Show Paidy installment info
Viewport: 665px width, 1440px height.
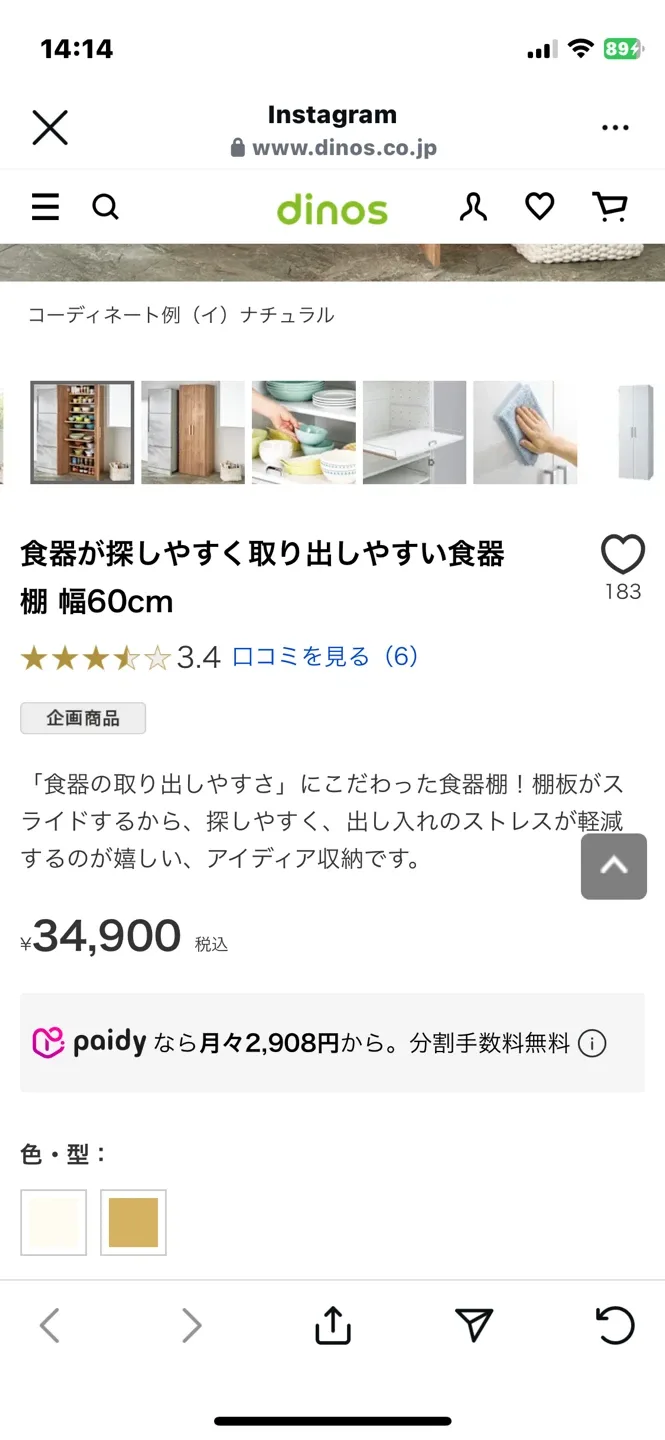592,1044
